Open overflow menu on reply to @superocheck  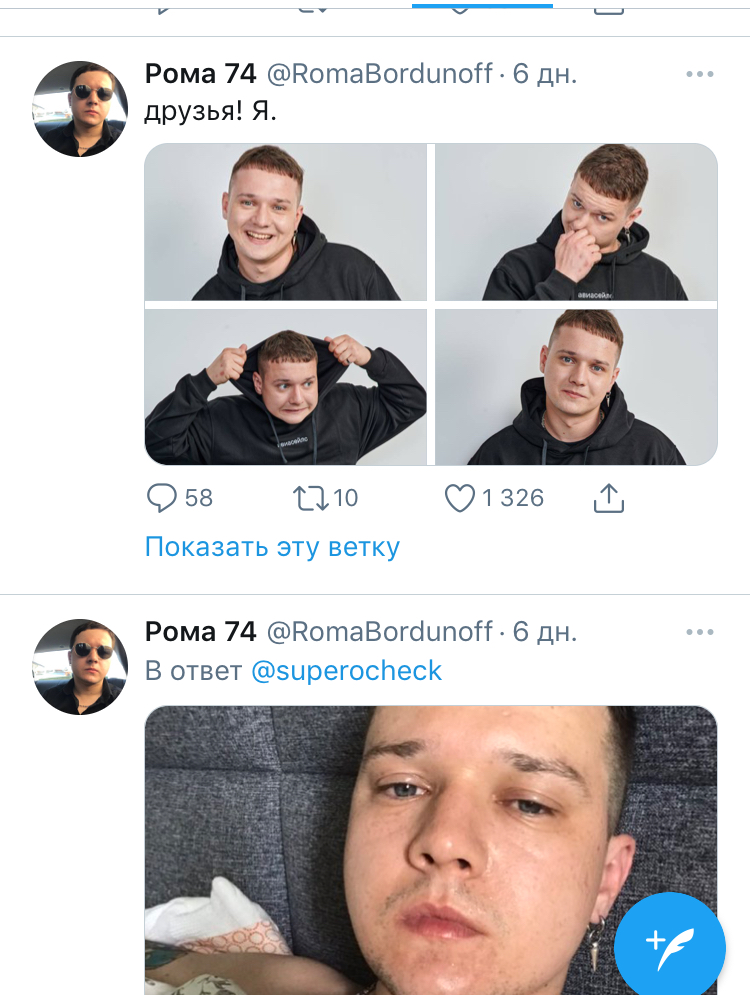[x=699, y=632]
